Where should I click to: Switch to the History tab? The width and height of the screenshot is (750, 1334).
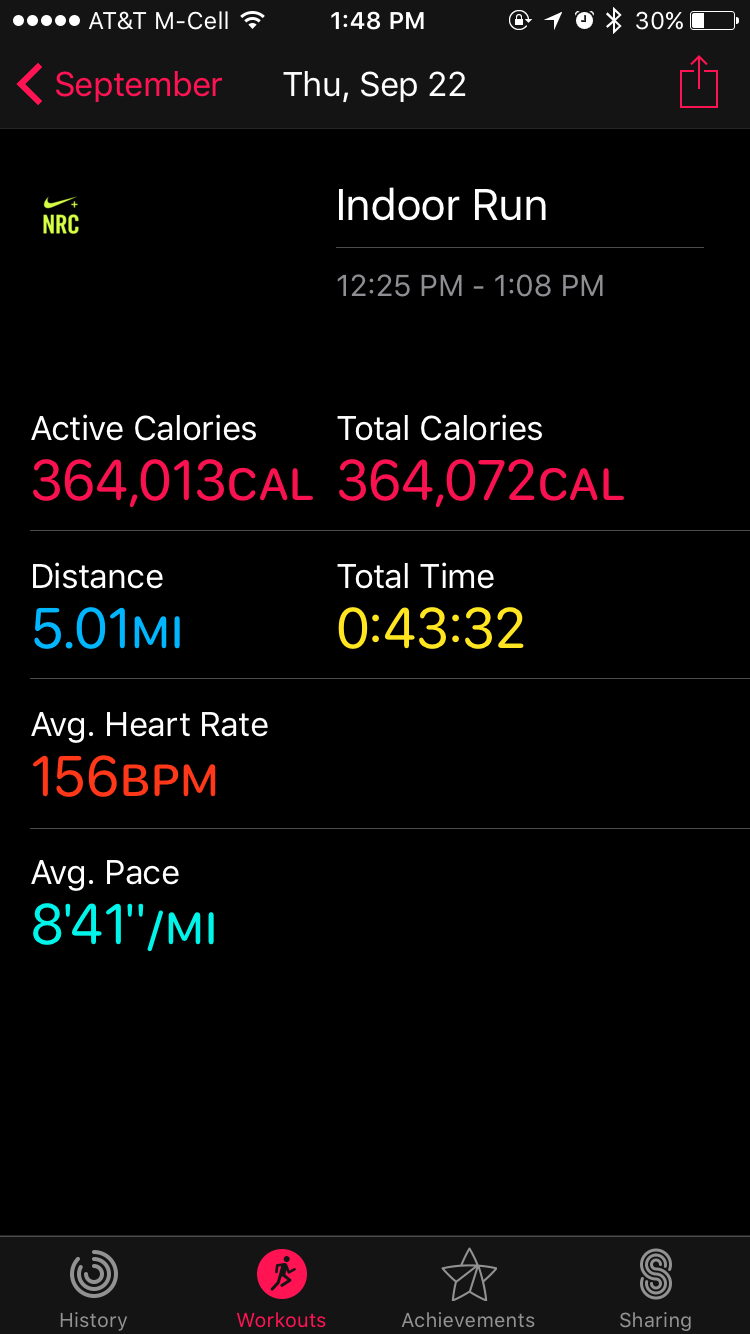93,1289
